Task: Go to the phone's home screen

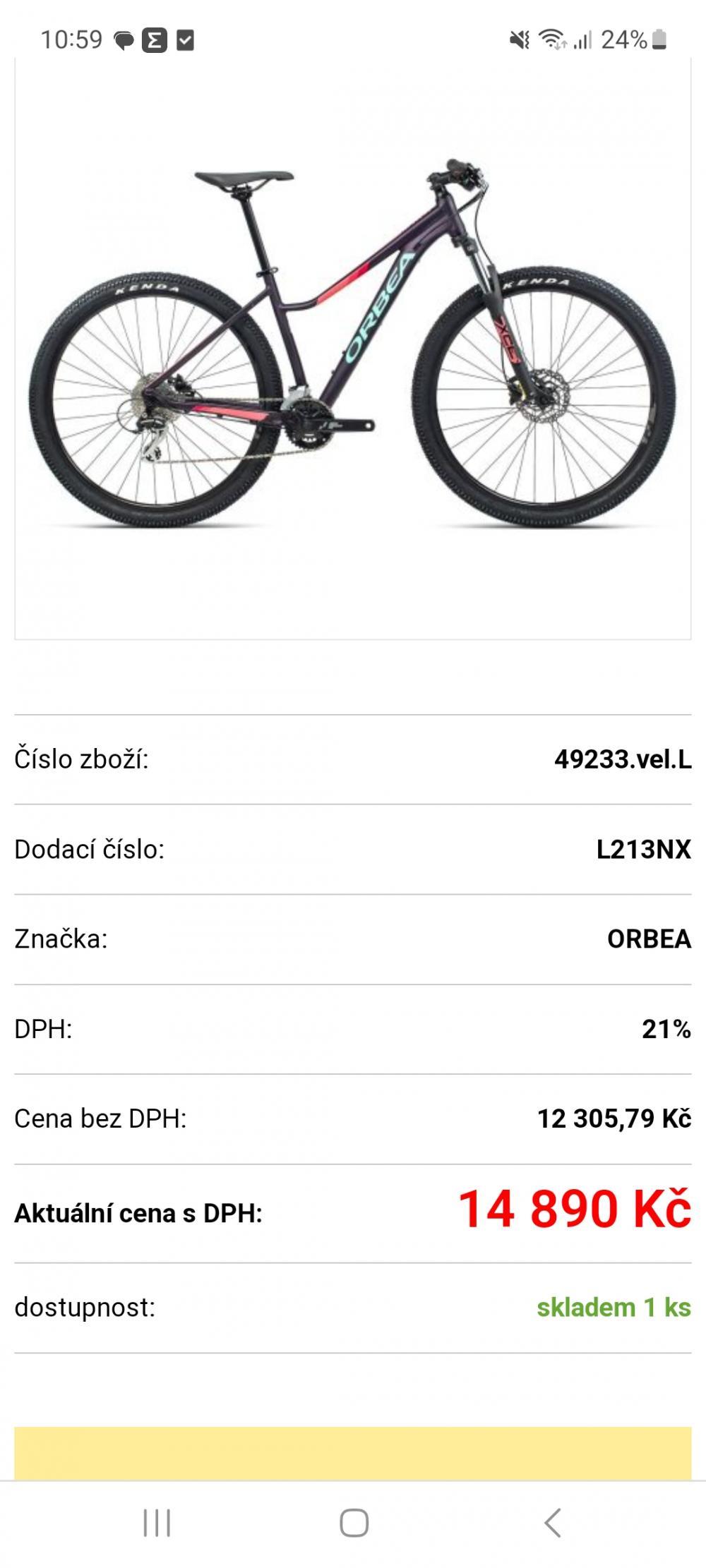Action: pos(354,1523)
